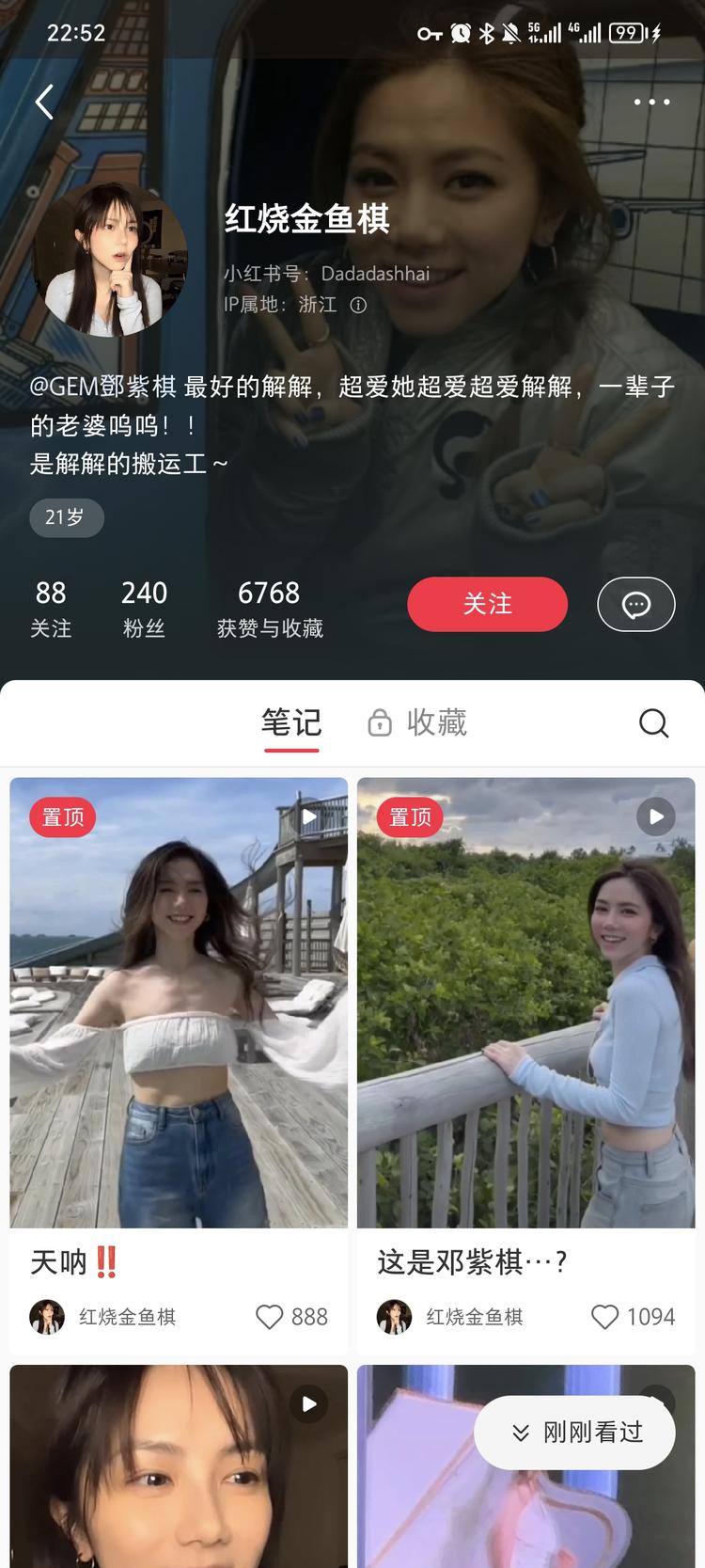Screen dimensions: 705x1568
Task: Tap the play icon on 这是邓紫棋 video
Action: pos(655,817)
